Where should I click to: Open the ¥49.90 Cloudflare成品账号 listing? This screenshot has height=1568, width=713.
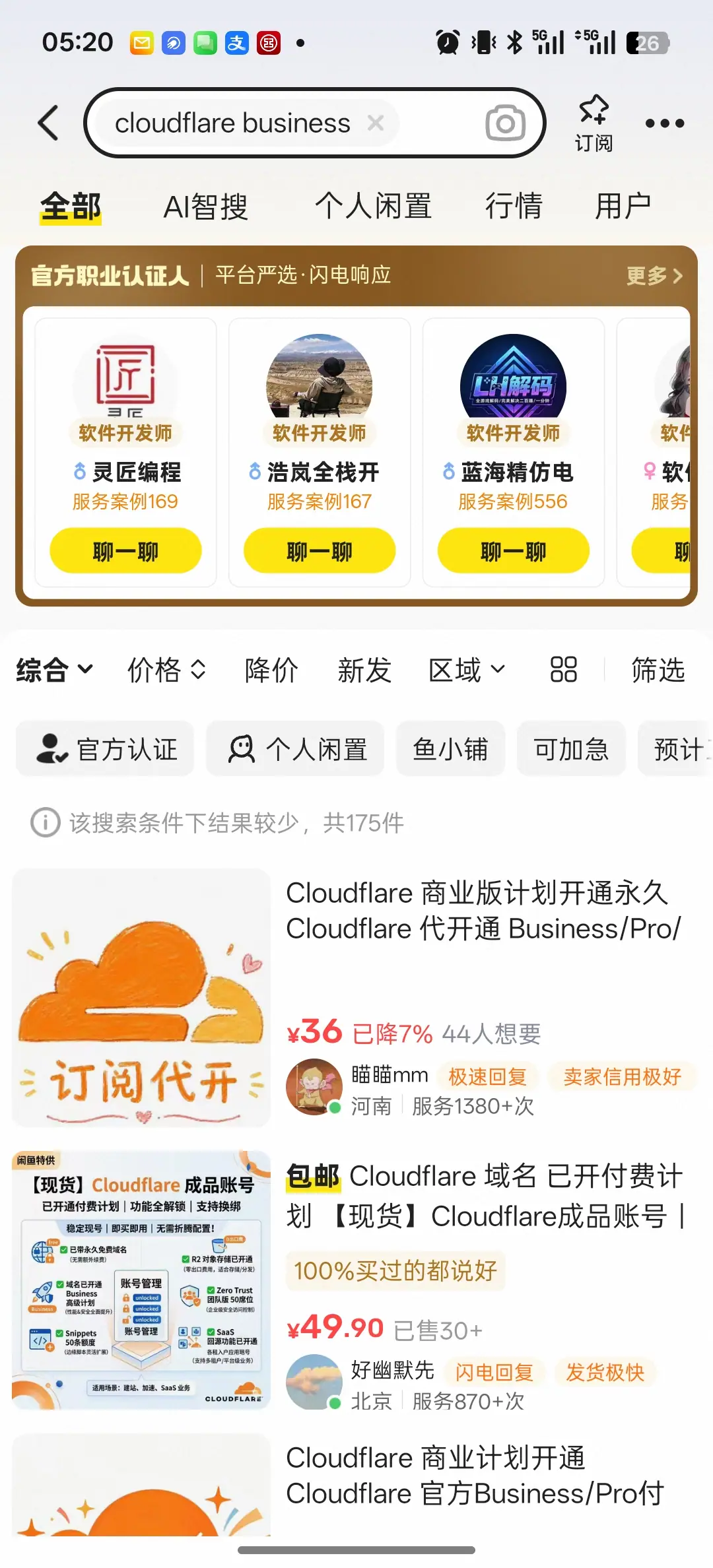tap(356, 1280)
